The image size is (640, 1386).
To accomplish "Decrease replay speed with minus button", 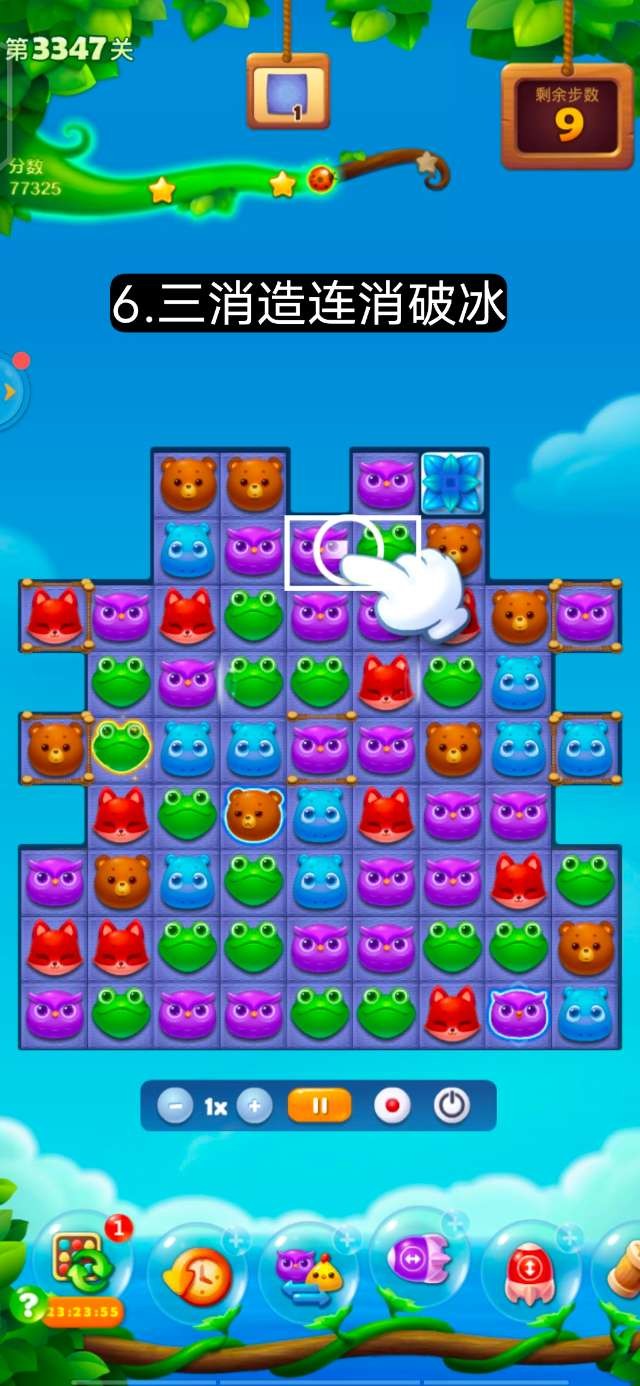I will pos(175,1106).
